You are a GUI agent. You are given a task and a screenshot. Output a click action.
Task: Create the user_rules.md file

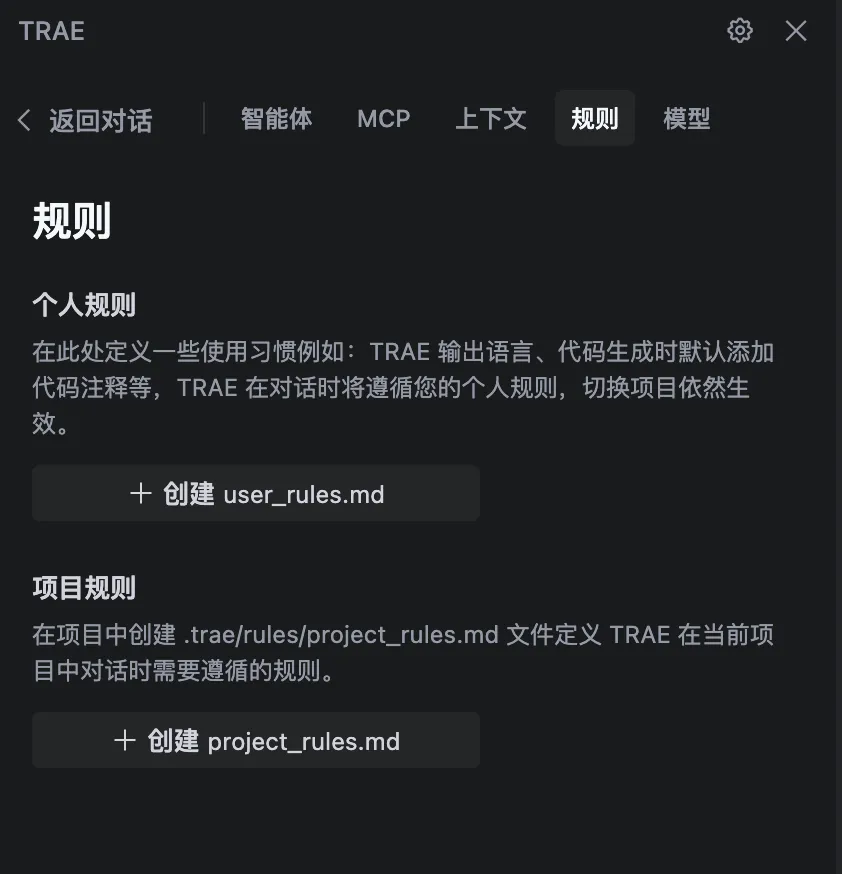tap(256, 494)
